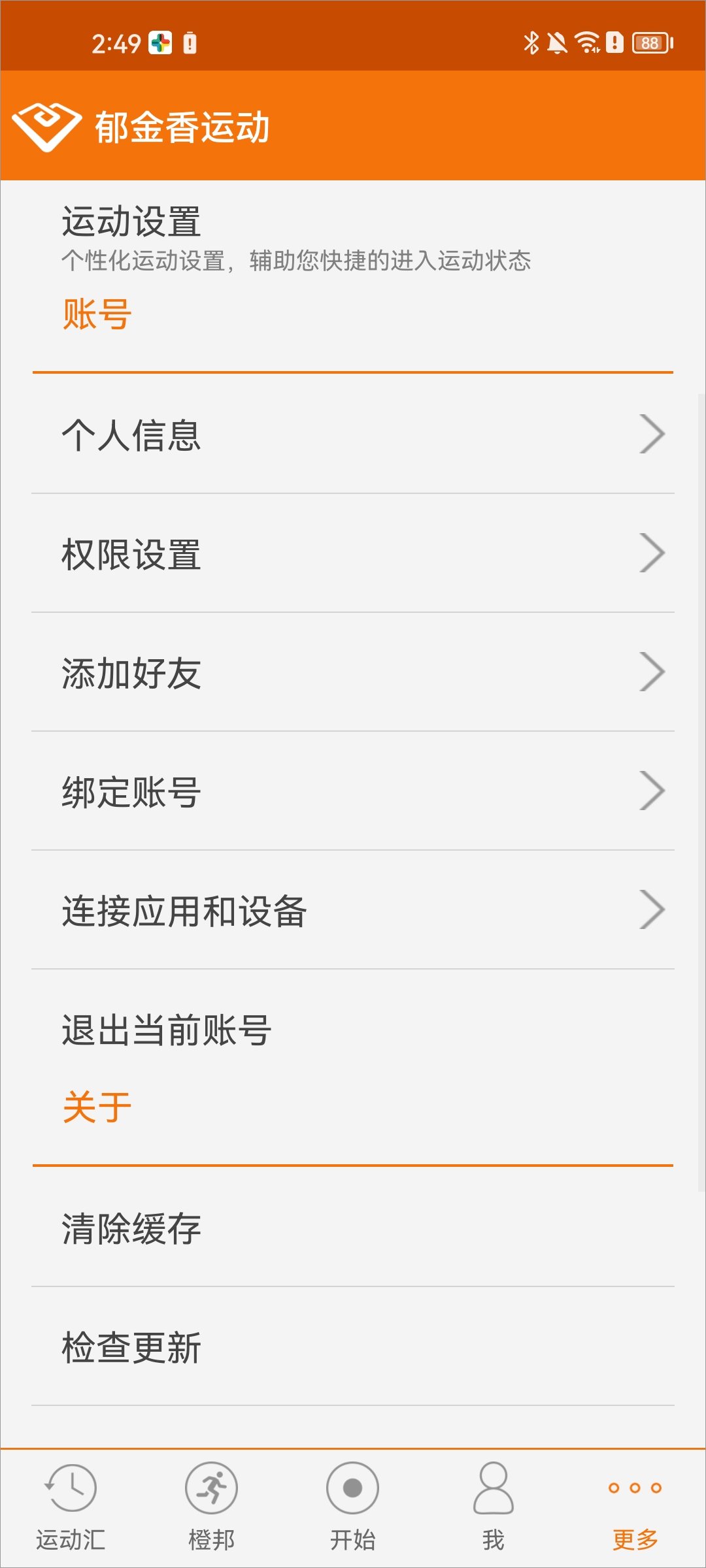Open 权限设置 using the right arrow
The width and height of the screenshot is (706, 1568).
(x=652, y=552)
